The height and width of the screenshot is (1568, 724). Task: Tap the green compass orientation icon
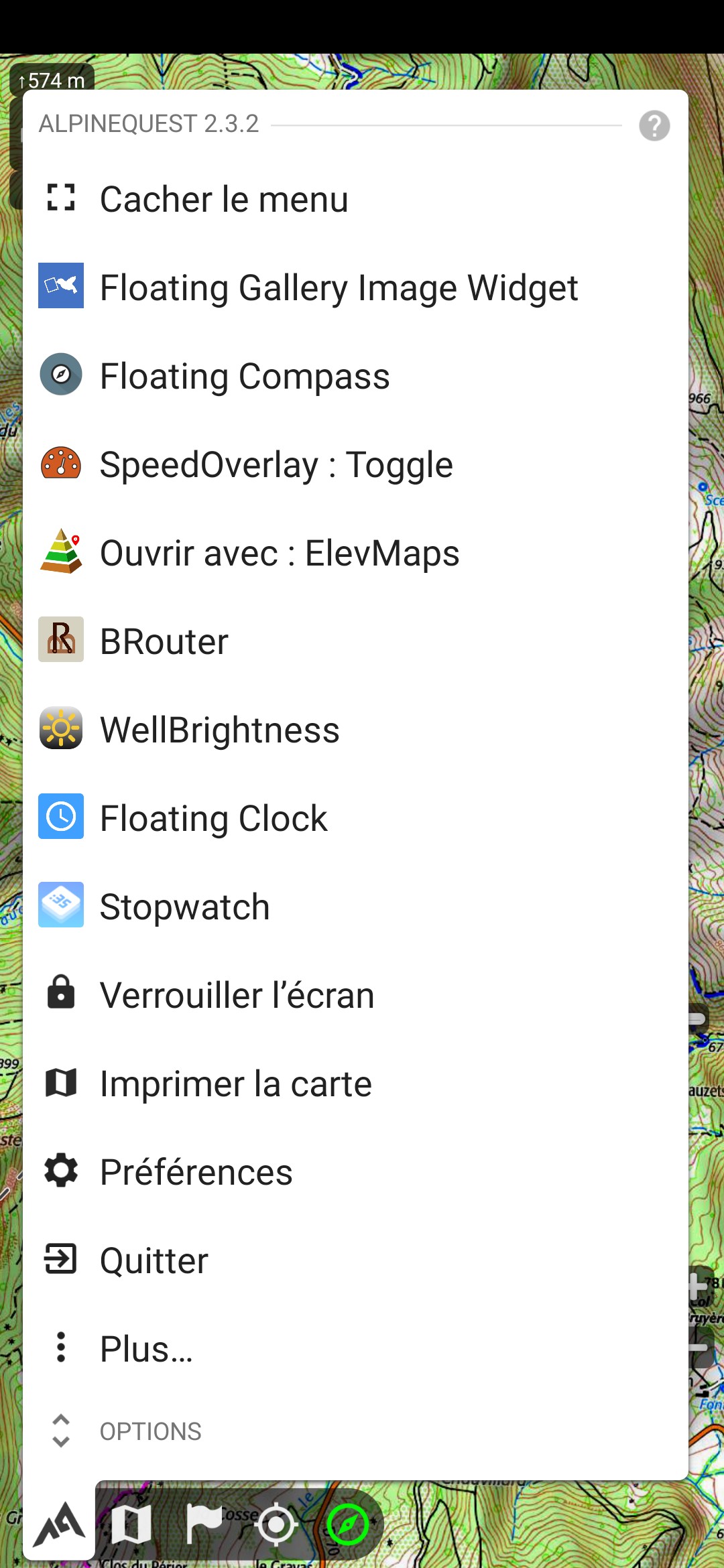pos(348,1525)
